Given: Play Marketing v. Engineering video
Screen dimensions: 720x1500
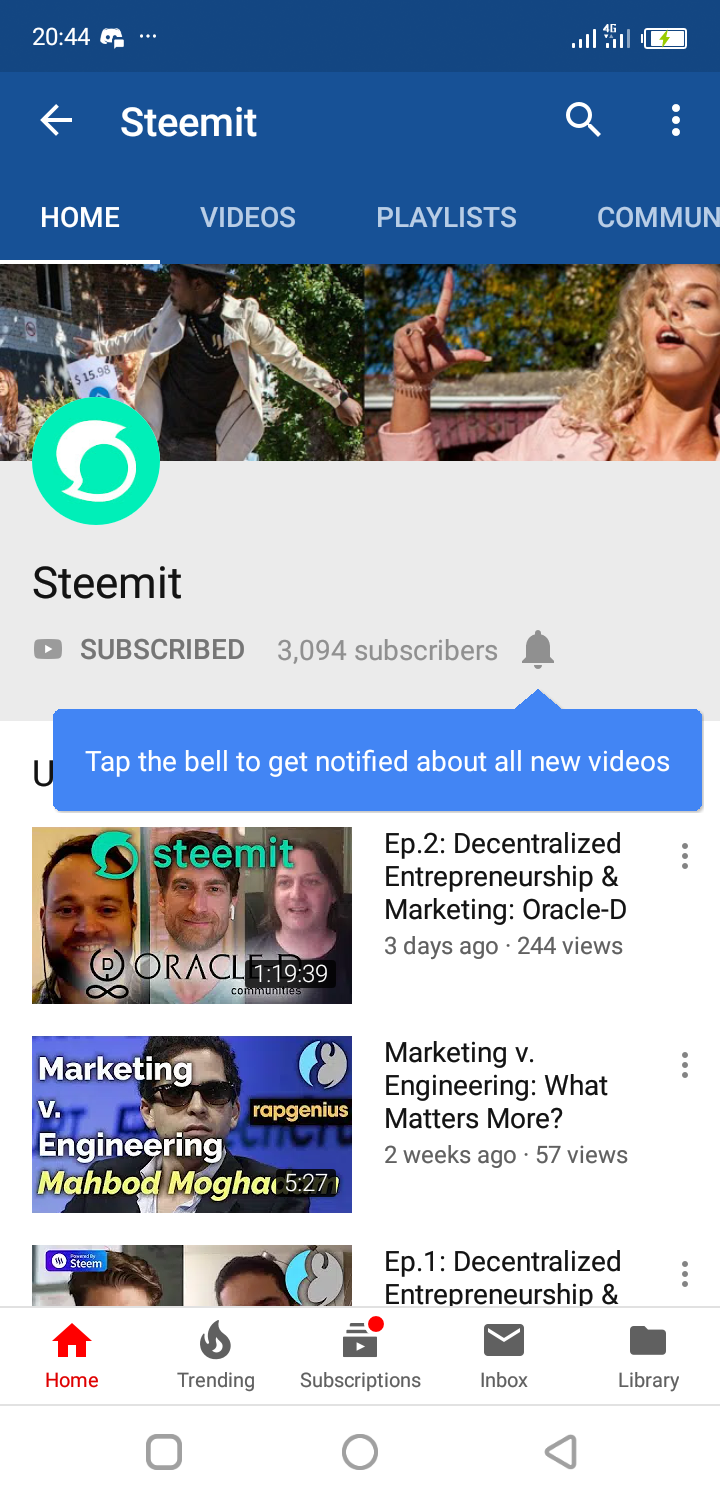Looking at the screenshot, I should [x=192, y=1124].
